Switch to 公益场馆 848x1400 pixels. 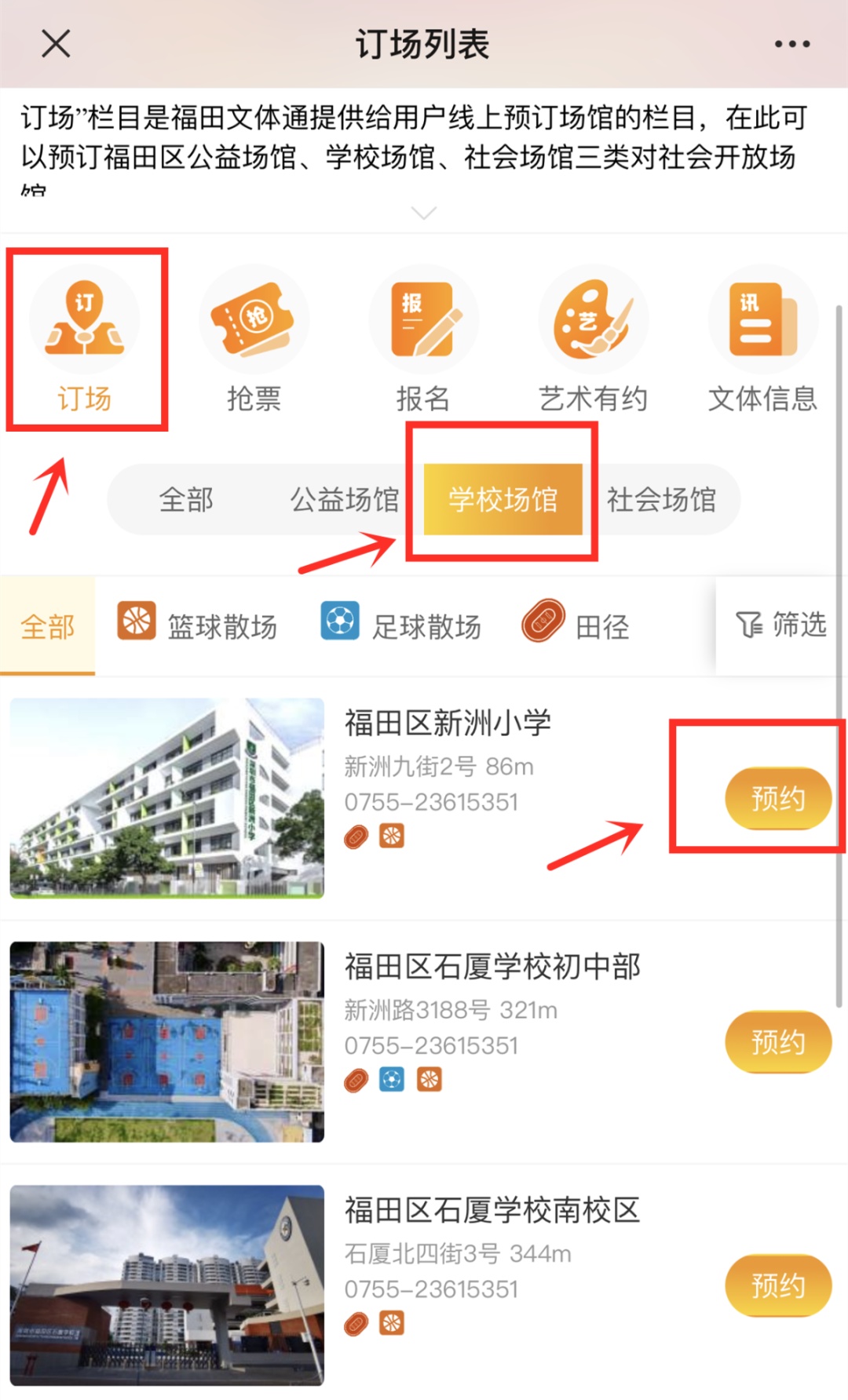[345, 499]
